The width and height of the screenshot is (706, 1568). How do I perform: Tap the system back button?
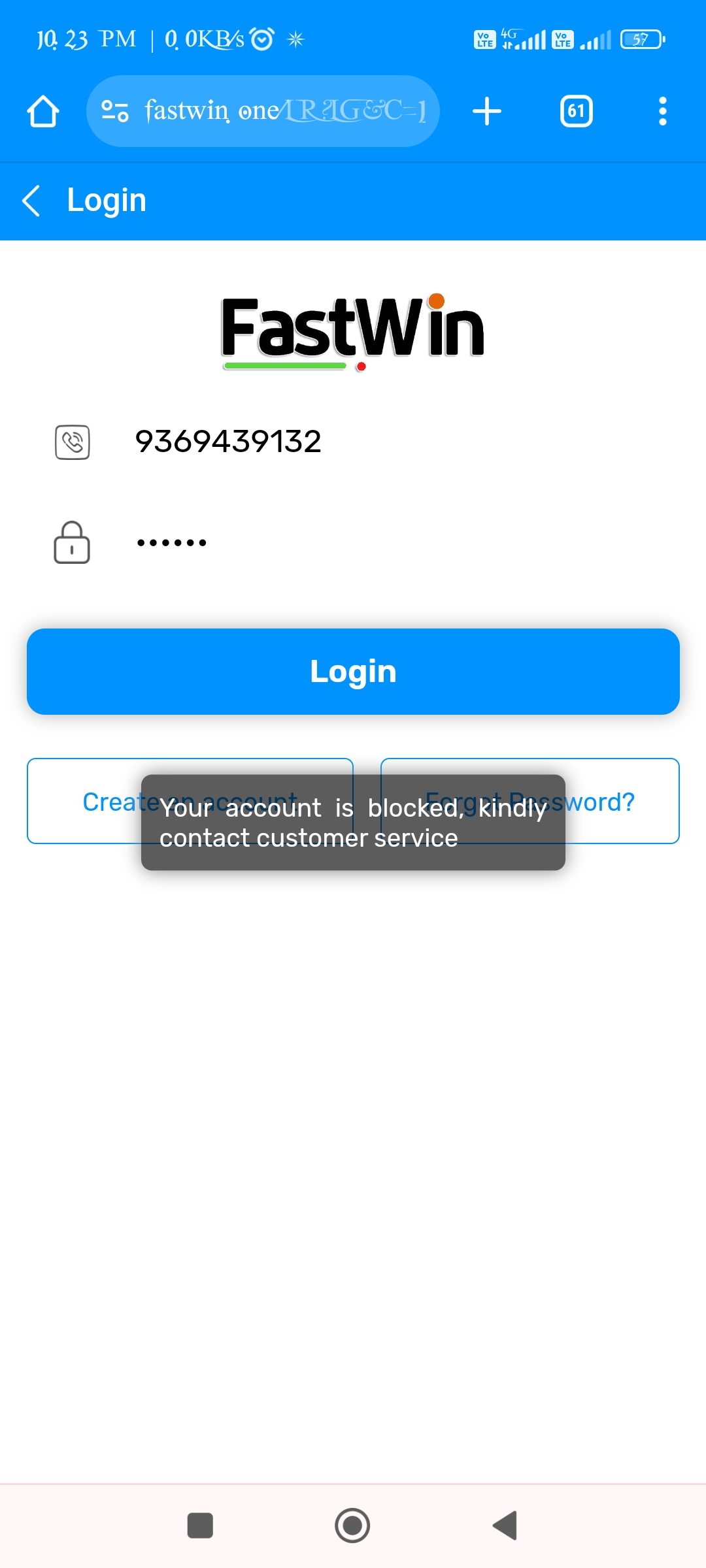pos(505,1526)
